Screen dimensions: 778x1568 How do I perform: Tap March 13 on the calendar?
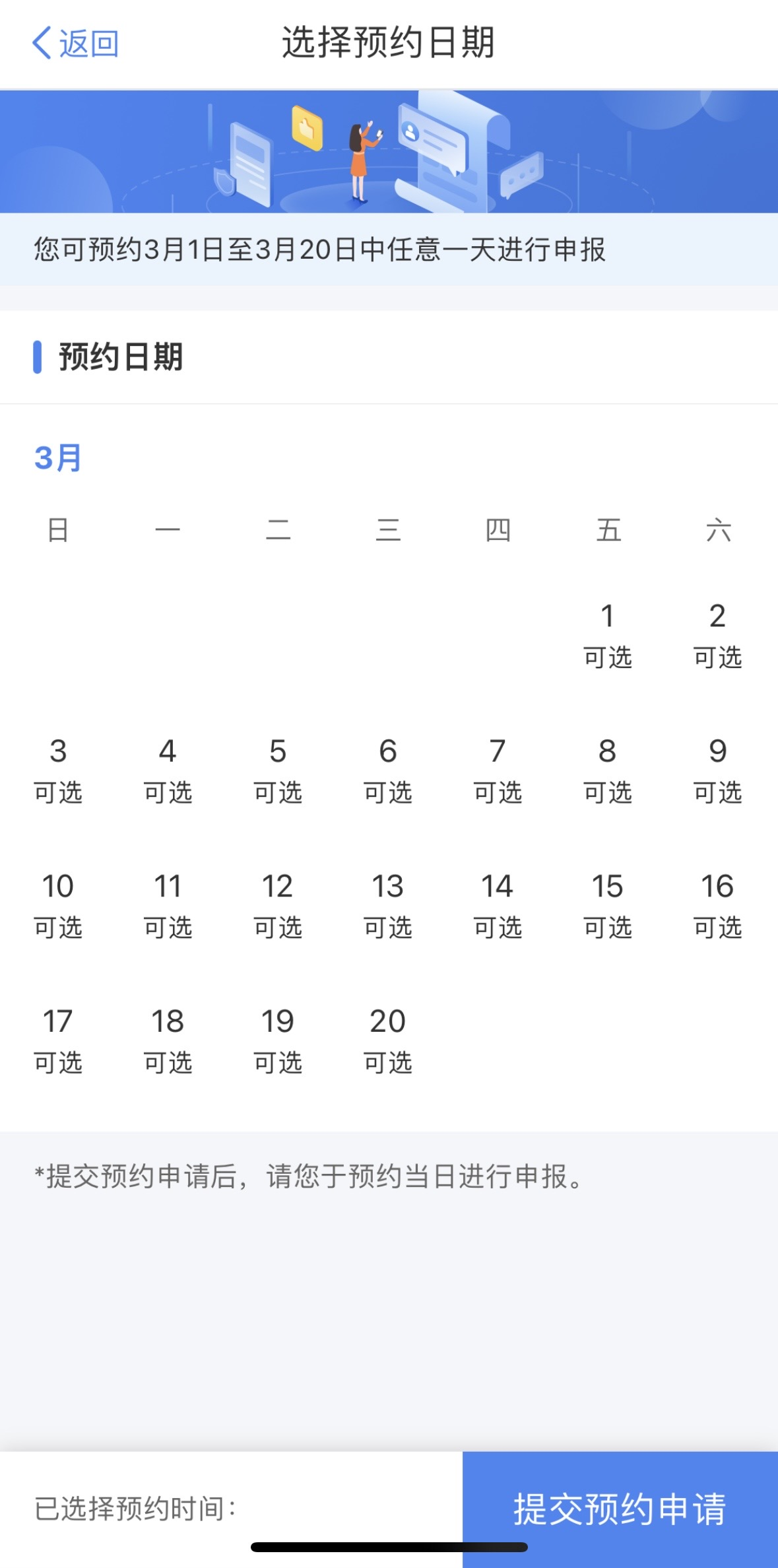388,904
